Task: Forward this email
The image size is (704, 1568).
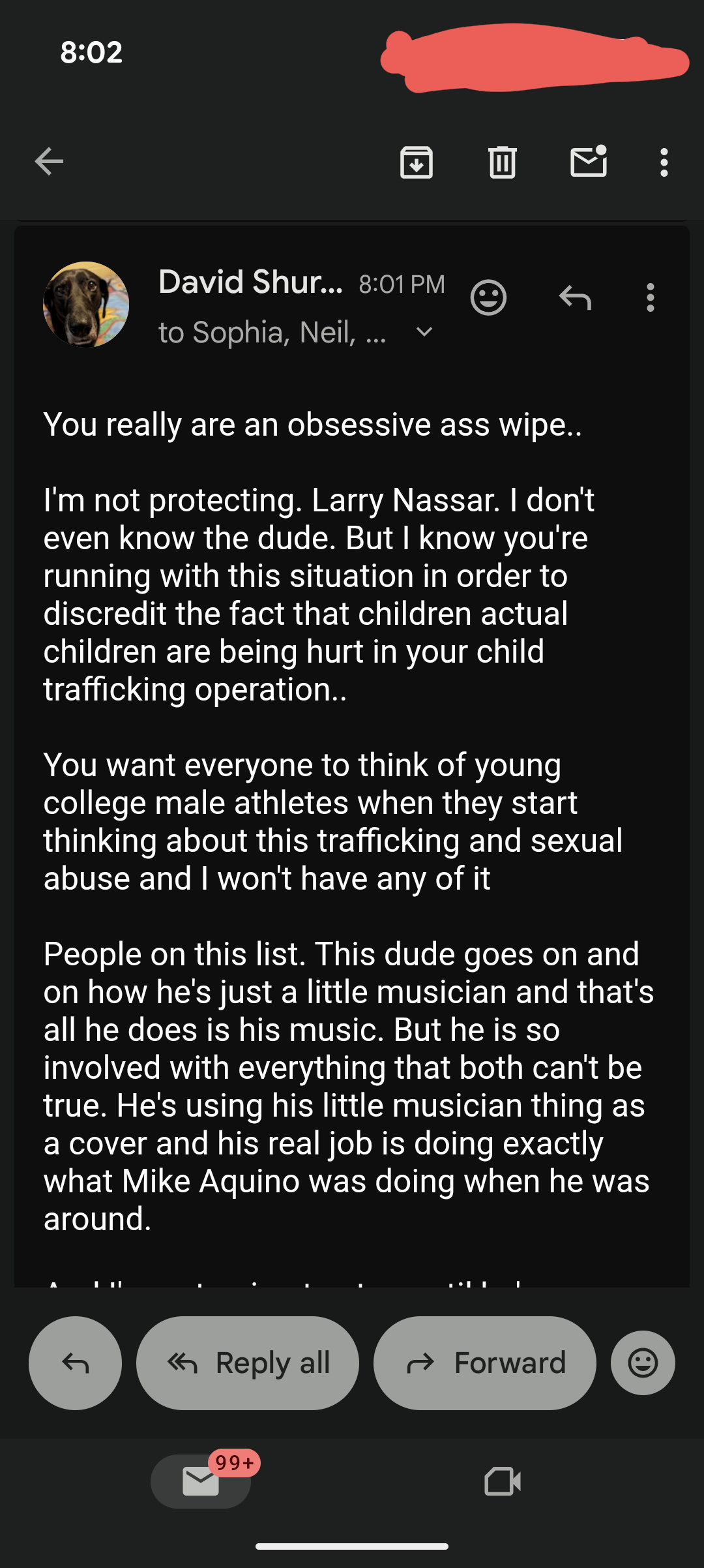Action: (x=484, y=1363)
